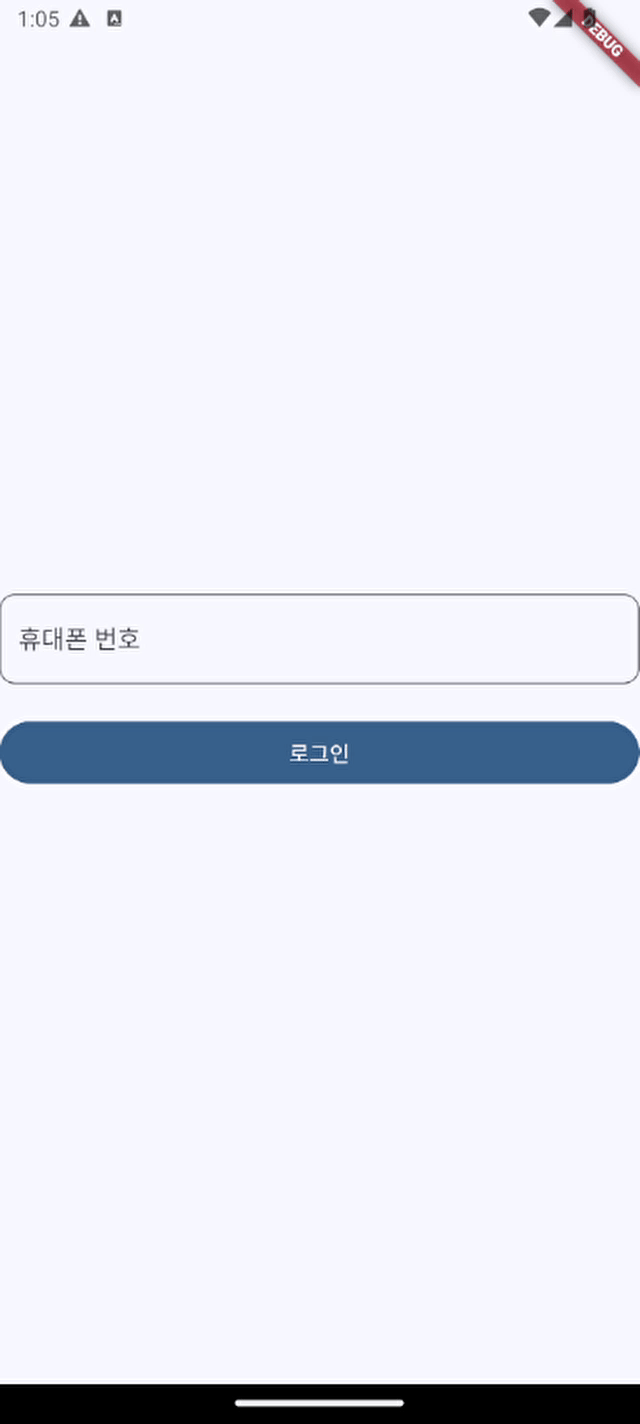Tap the 로그인 login button
640x1424 pixels.
coord(320,752)
